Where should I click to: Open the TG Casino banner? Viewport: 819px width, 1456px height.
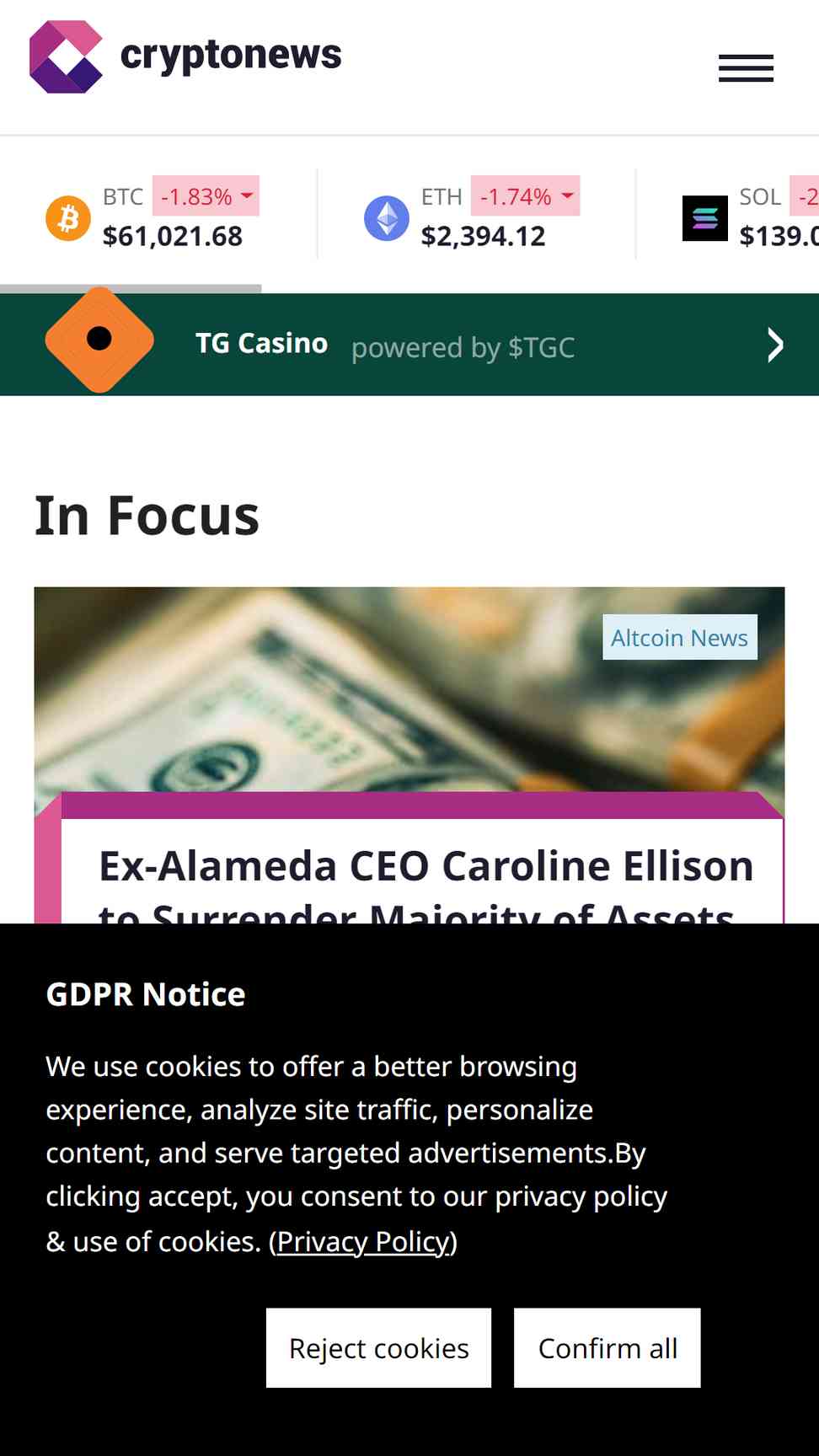coord(409,345)
